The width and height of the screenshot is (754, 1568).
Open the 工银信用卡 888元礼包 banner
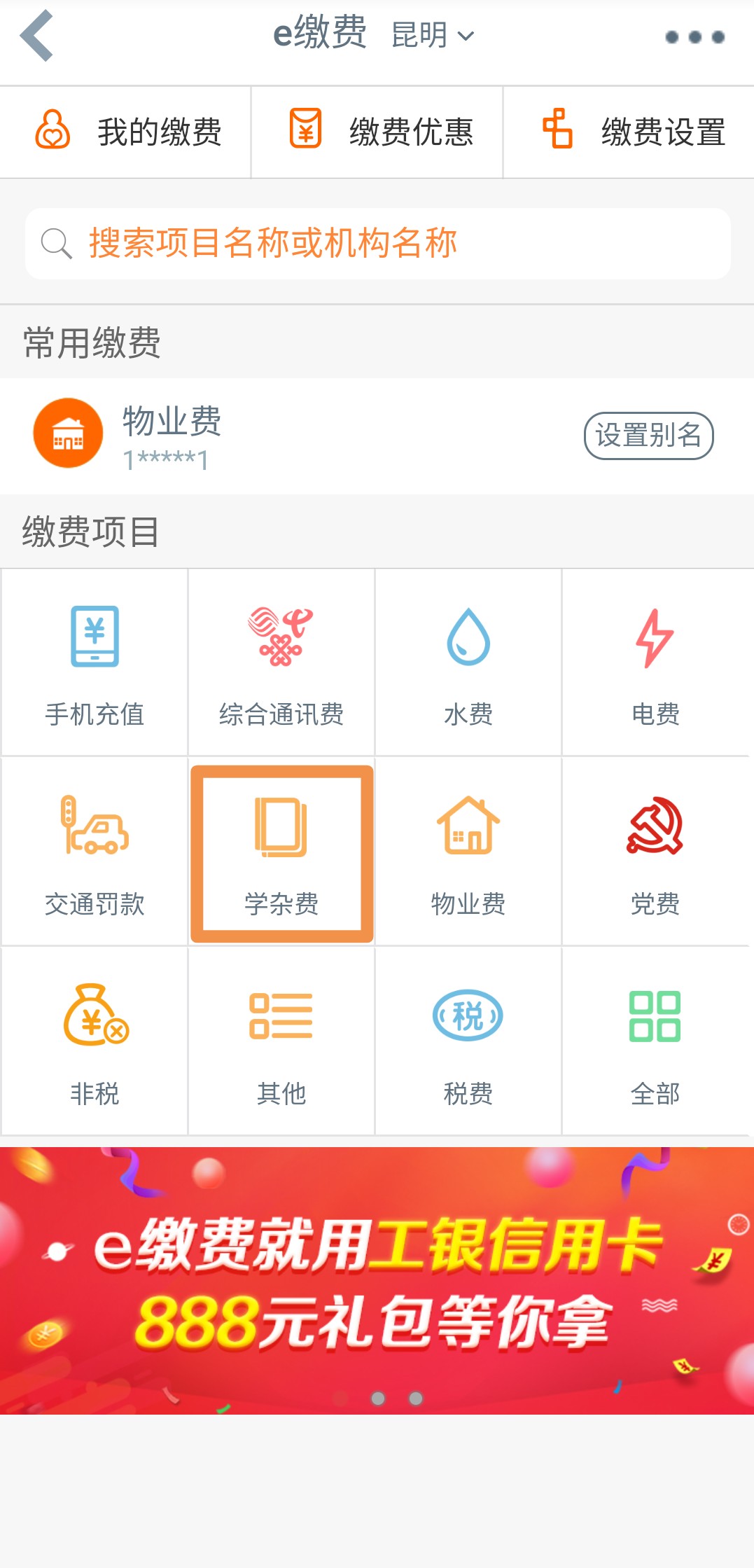pyautogui.click(x=377, y=1280)
